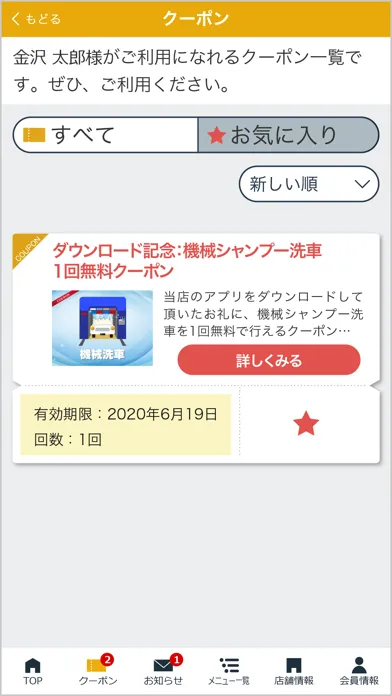Toggle the favorite star on the coupon
Viewport: 392px width, 696px height.
[x=306, y=424]
